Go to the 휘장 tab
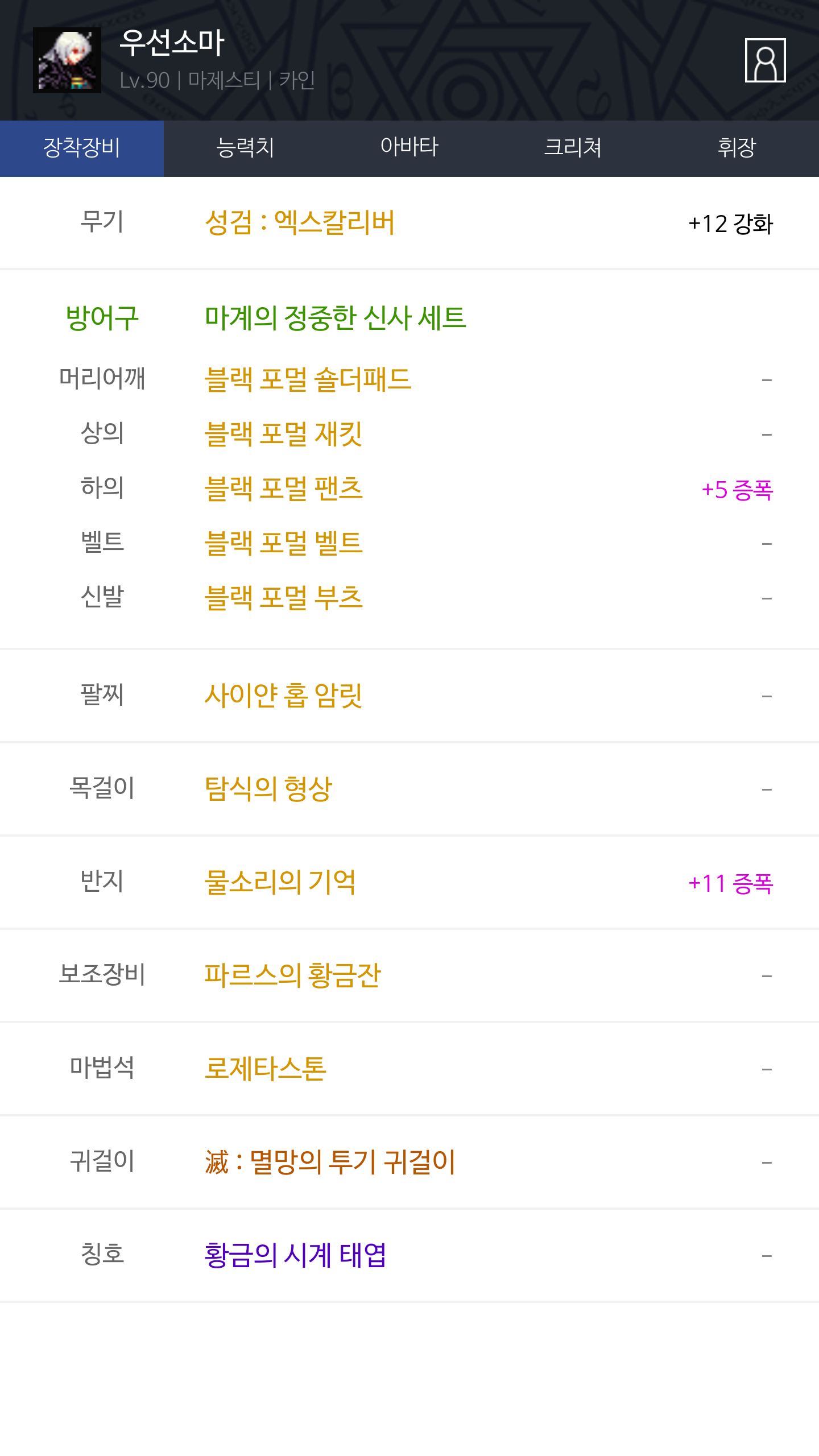This screenshot has height=1456, width=819. (x=737, y=148)
